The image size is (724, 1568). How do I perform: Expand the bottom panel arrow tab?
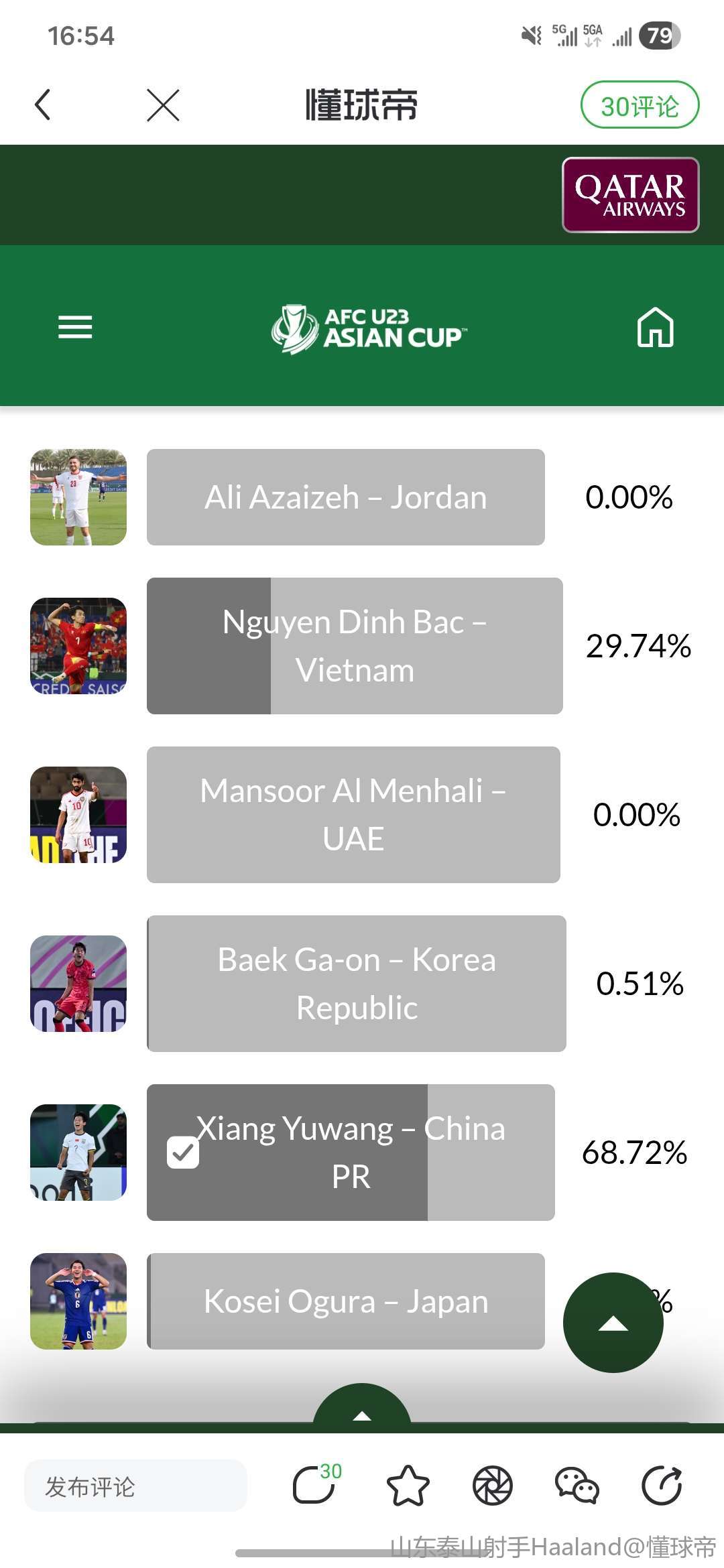click(362, 1407)
